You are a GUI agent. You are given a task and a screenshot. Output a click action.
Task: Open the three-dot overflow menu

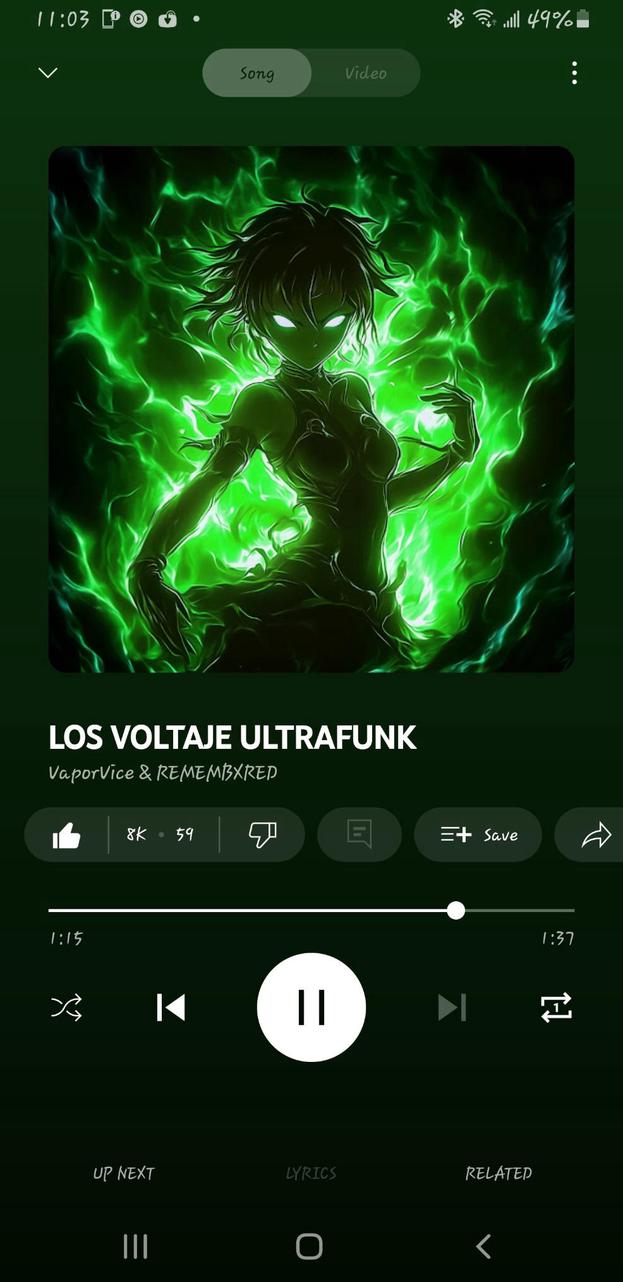point(574,73)
